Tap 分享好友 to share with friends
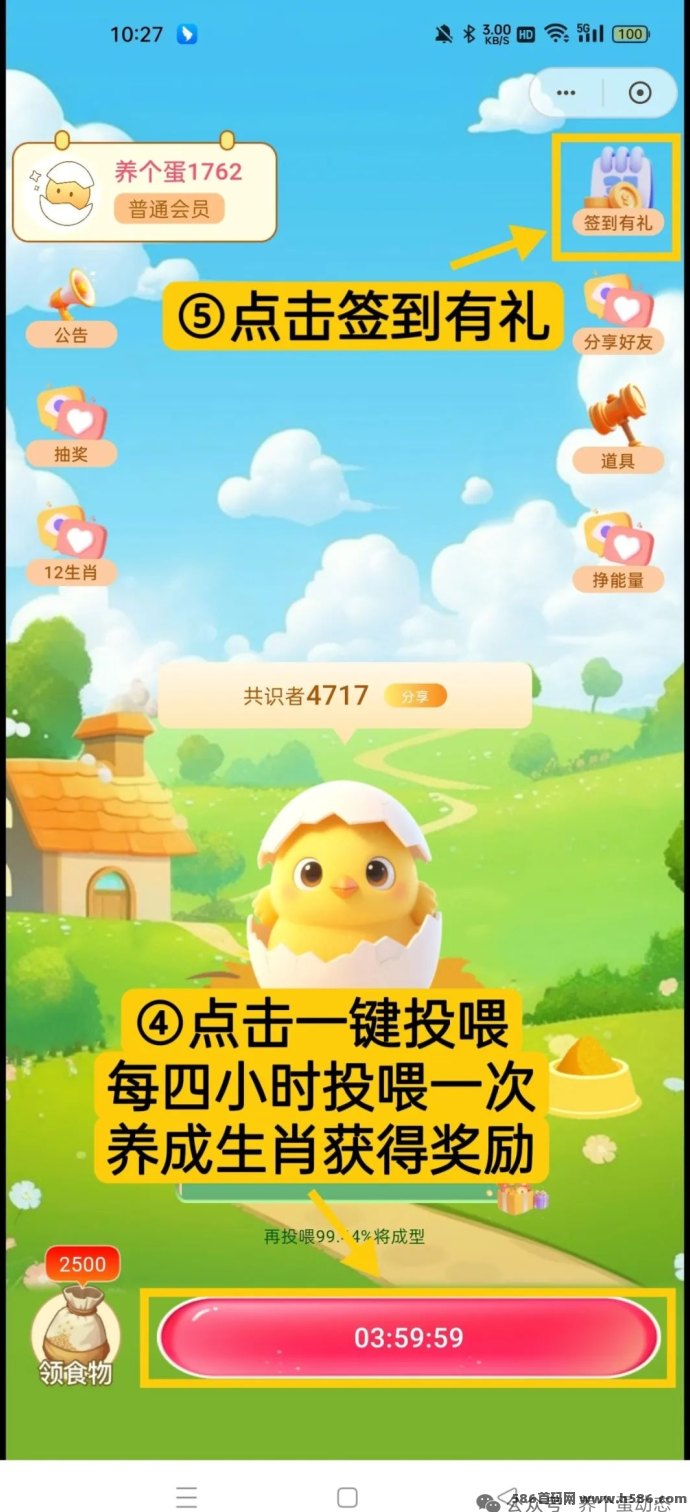This screenshot has height=1512, width=690. pyautogui.click(x=618, y=315)
